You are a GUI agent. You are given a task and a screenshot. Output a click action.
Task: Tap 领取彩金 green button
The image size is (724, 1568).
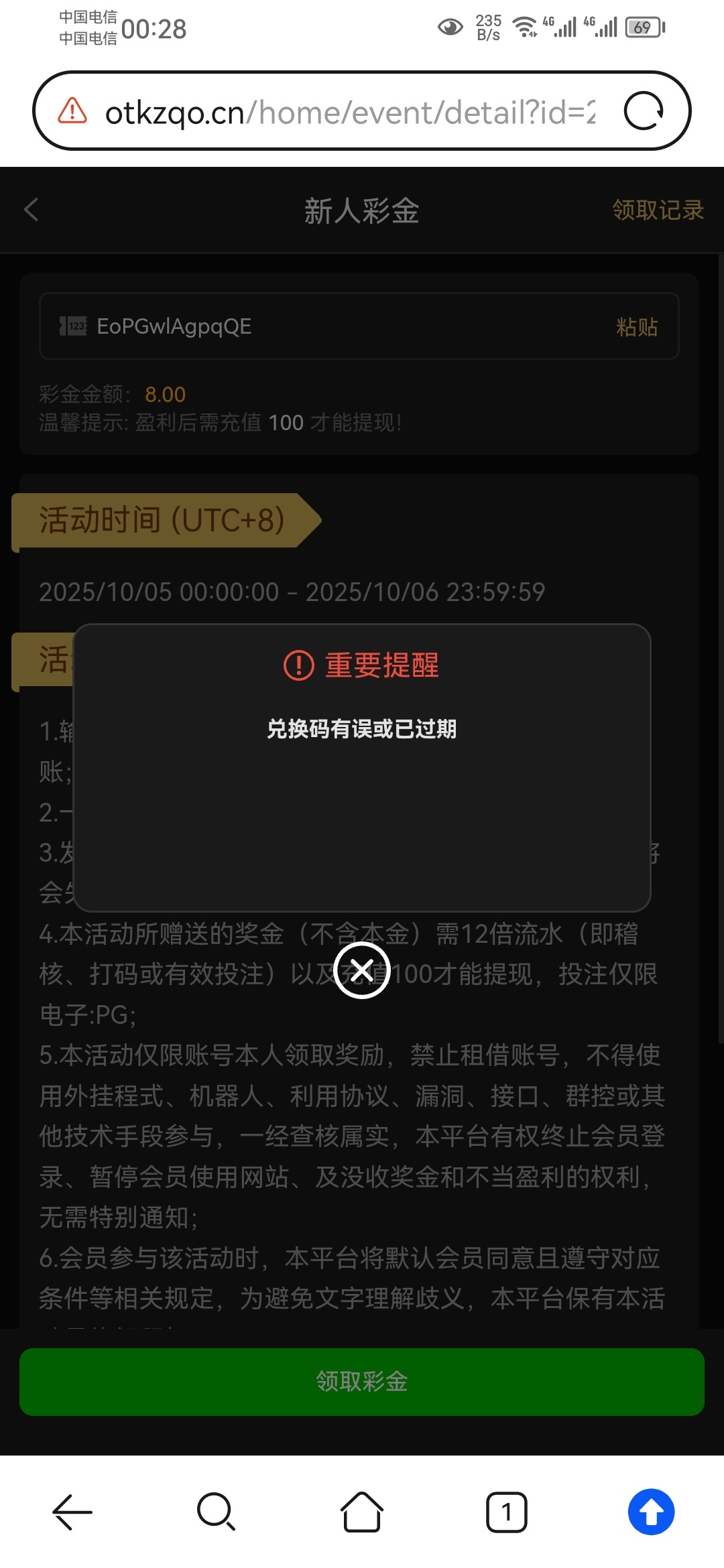point(362,1381)
